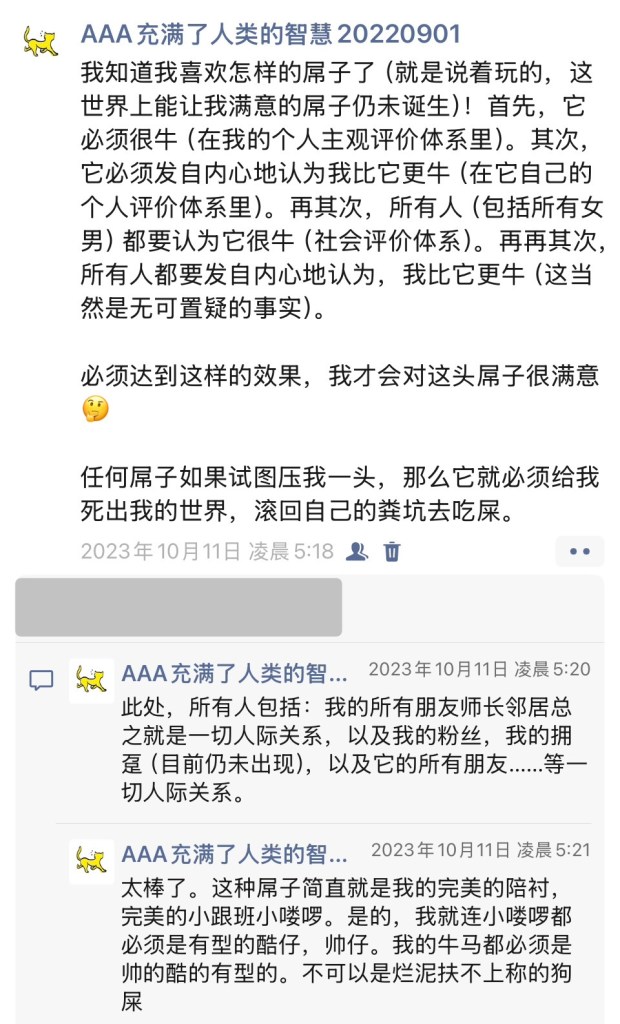Open the two-dot more options button
Viewport: 620px width, 1024px height.
coord(579,551)
